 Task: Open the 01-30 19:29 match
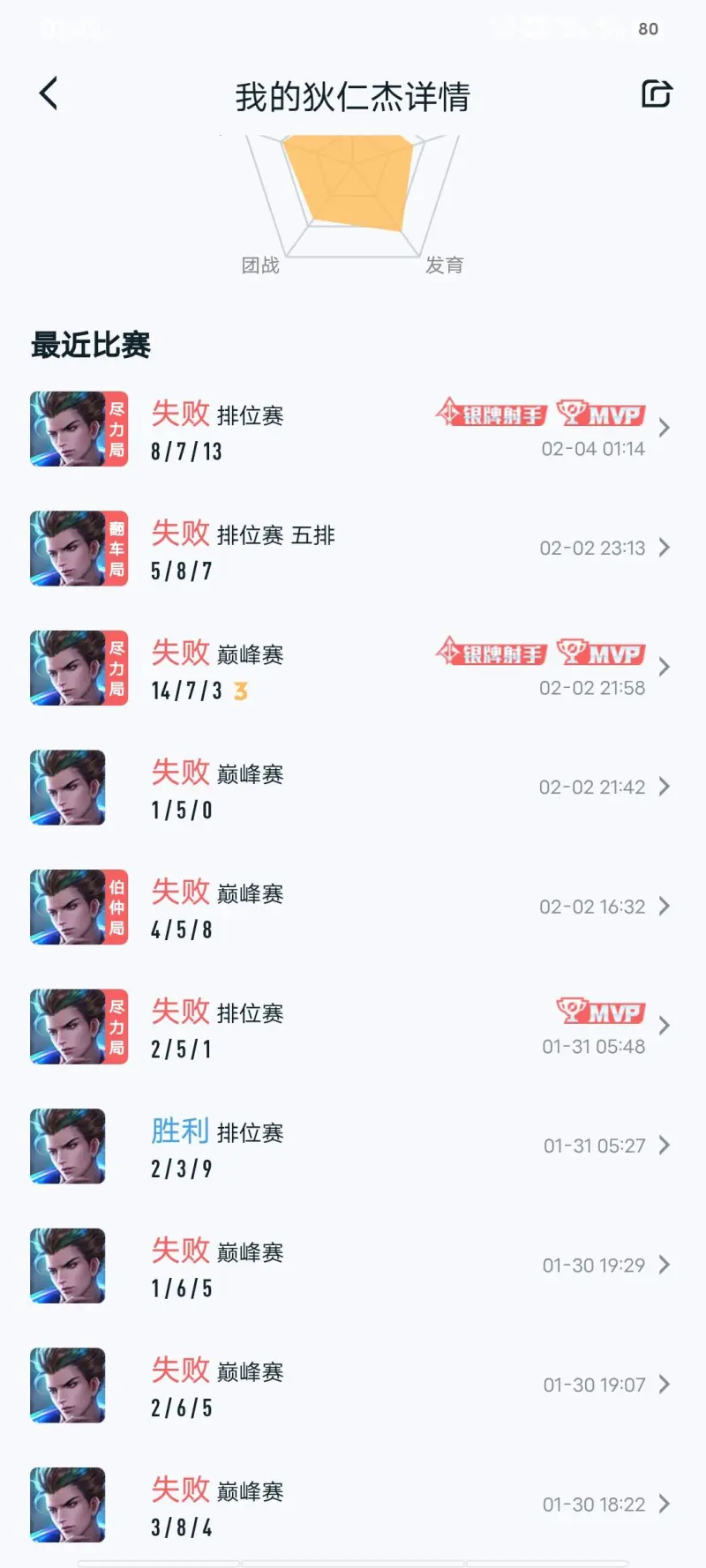[x=353, y=1266]
